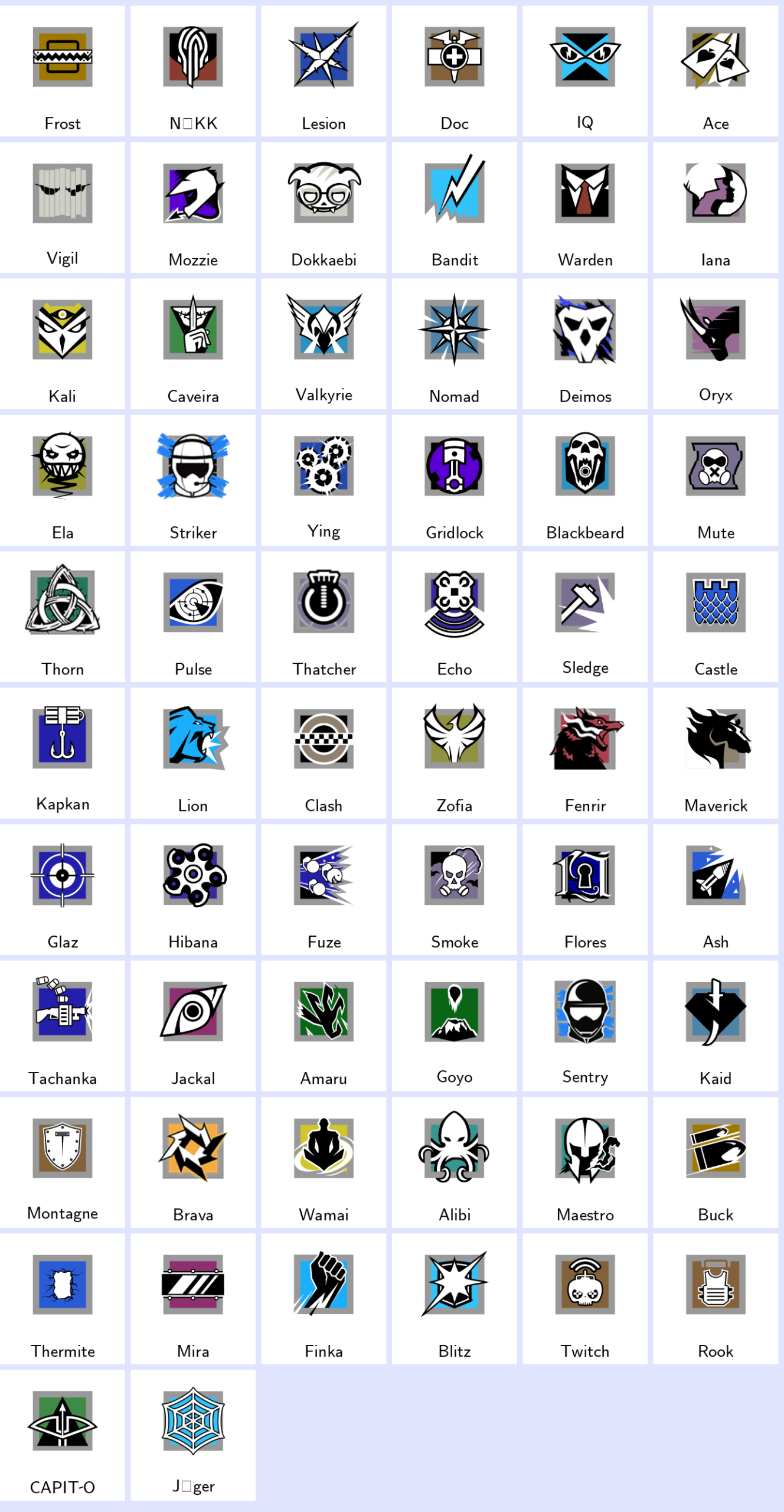Select the Frost operator tile

click(x=63, y=71)
